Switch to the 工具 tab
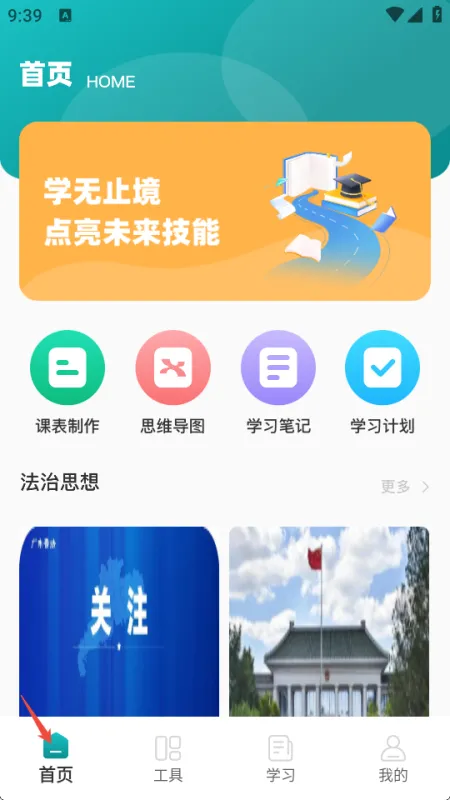This screenshot has height=800, width=450. [x=168, y=758]
